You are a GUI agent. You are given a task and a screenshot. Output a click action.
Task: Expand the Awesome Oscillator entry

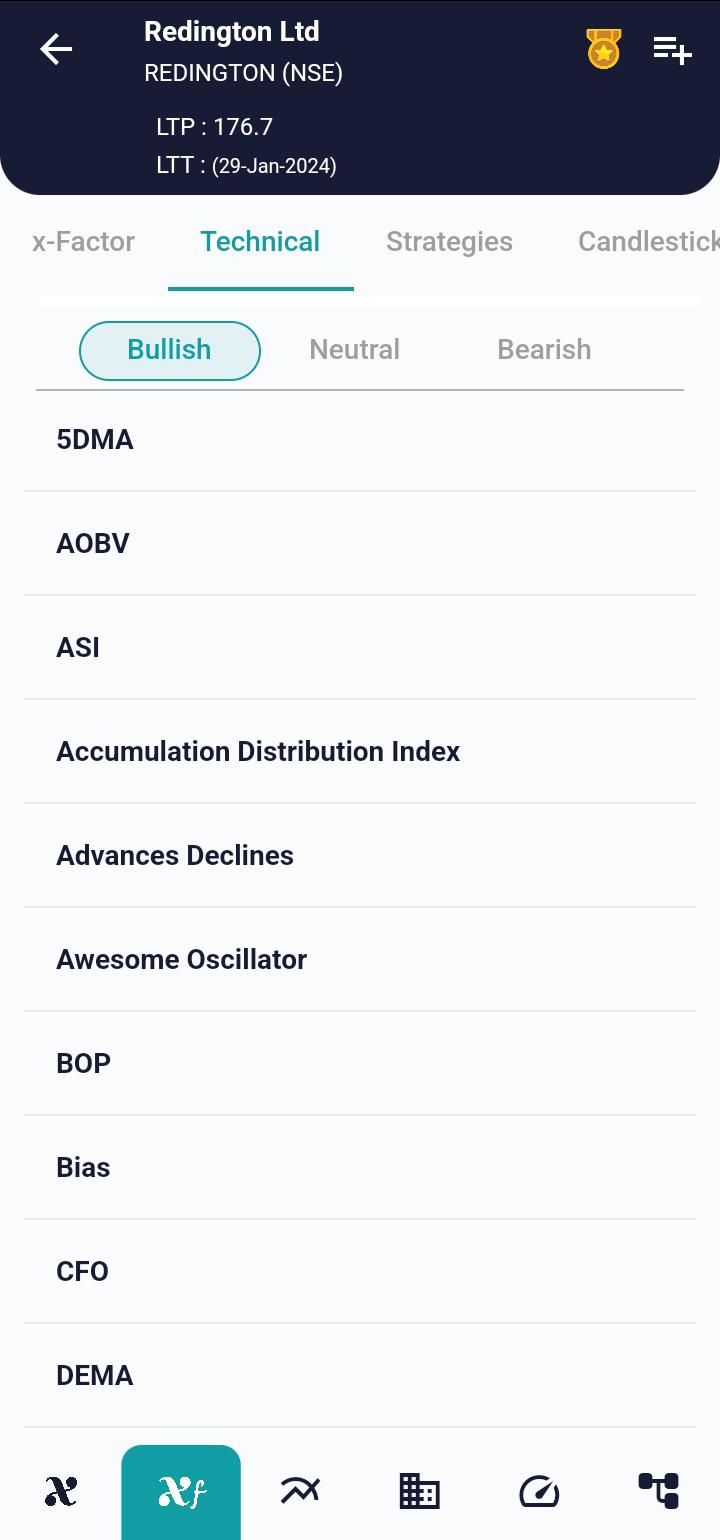[x=360, y=959]
